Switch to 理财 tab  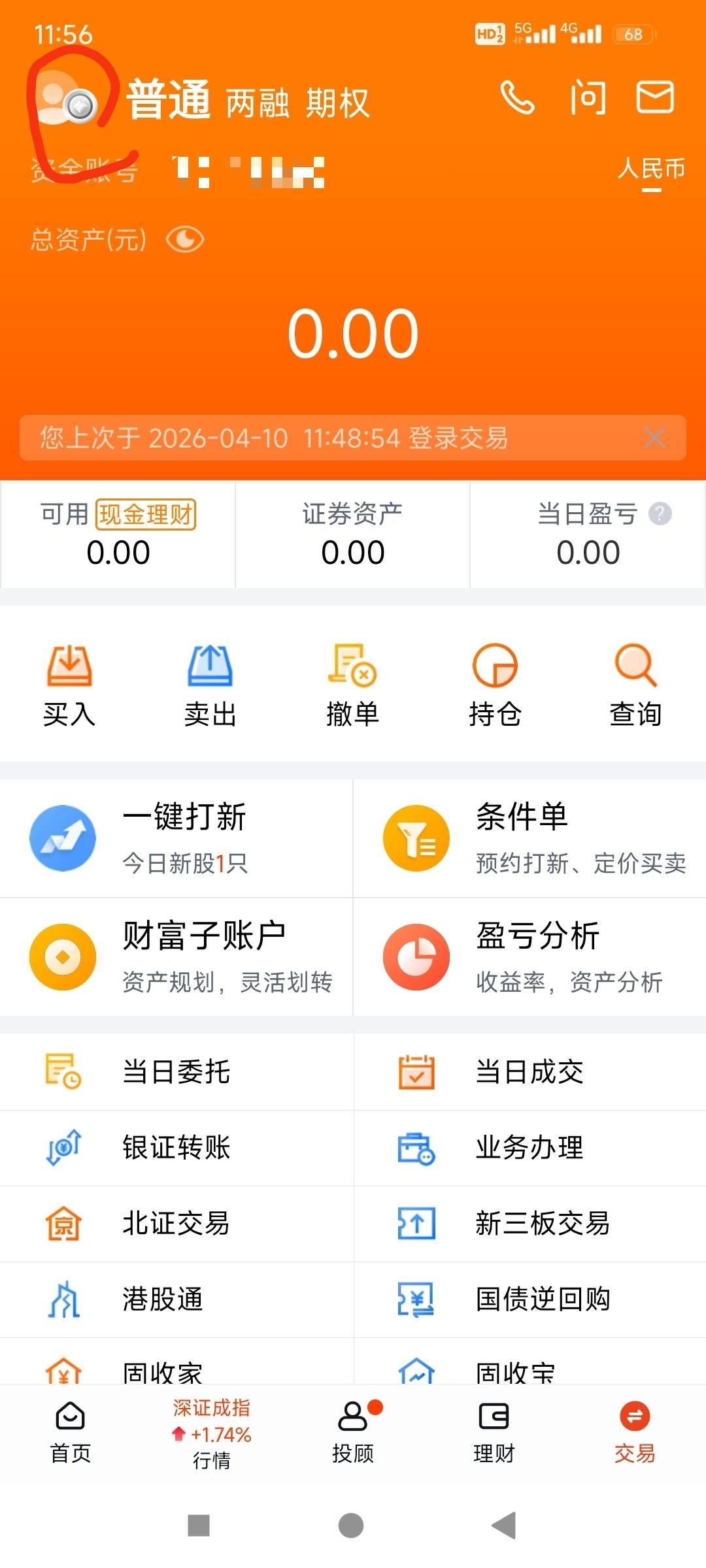(494, 1432)
